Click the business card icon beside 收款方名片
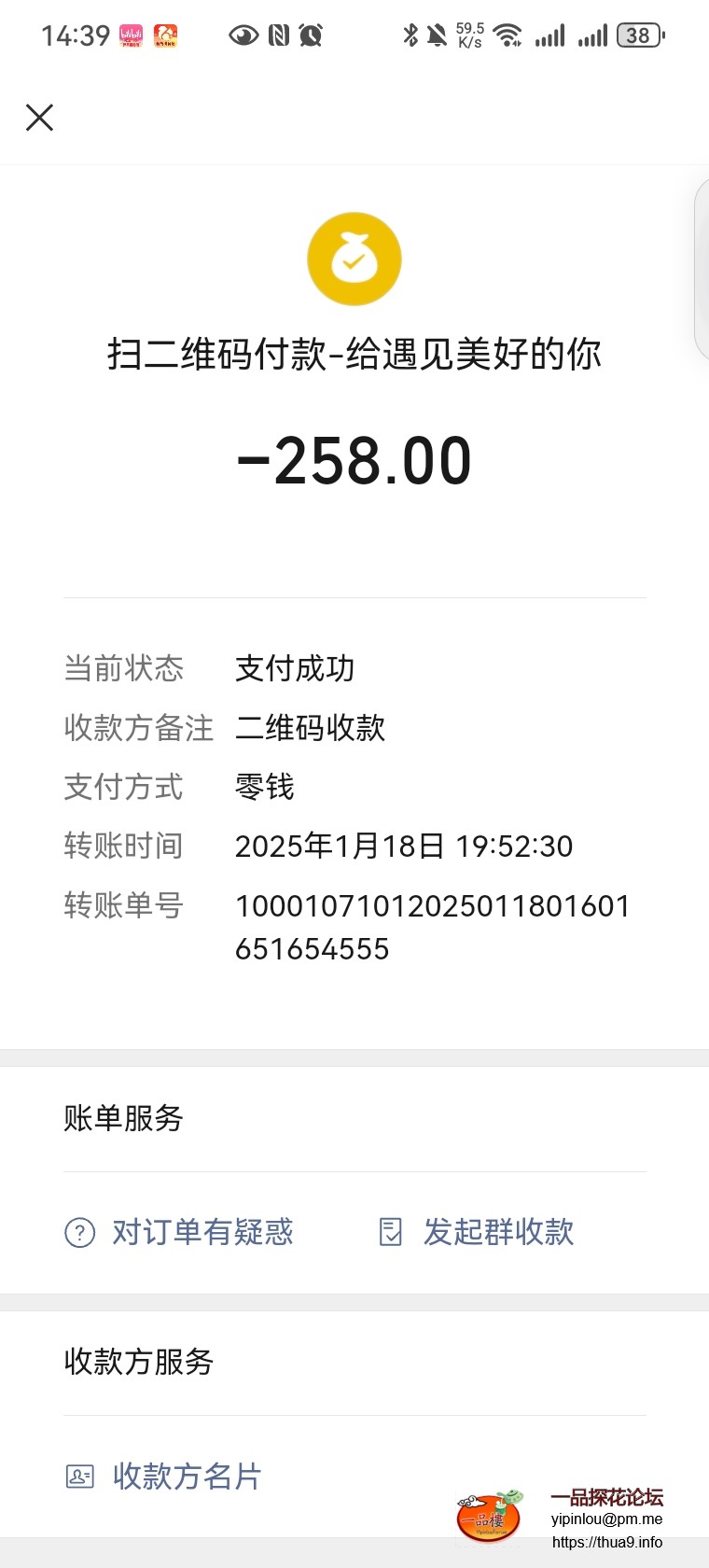Viewport: 709px width, 1568px height. point(80,1477)
